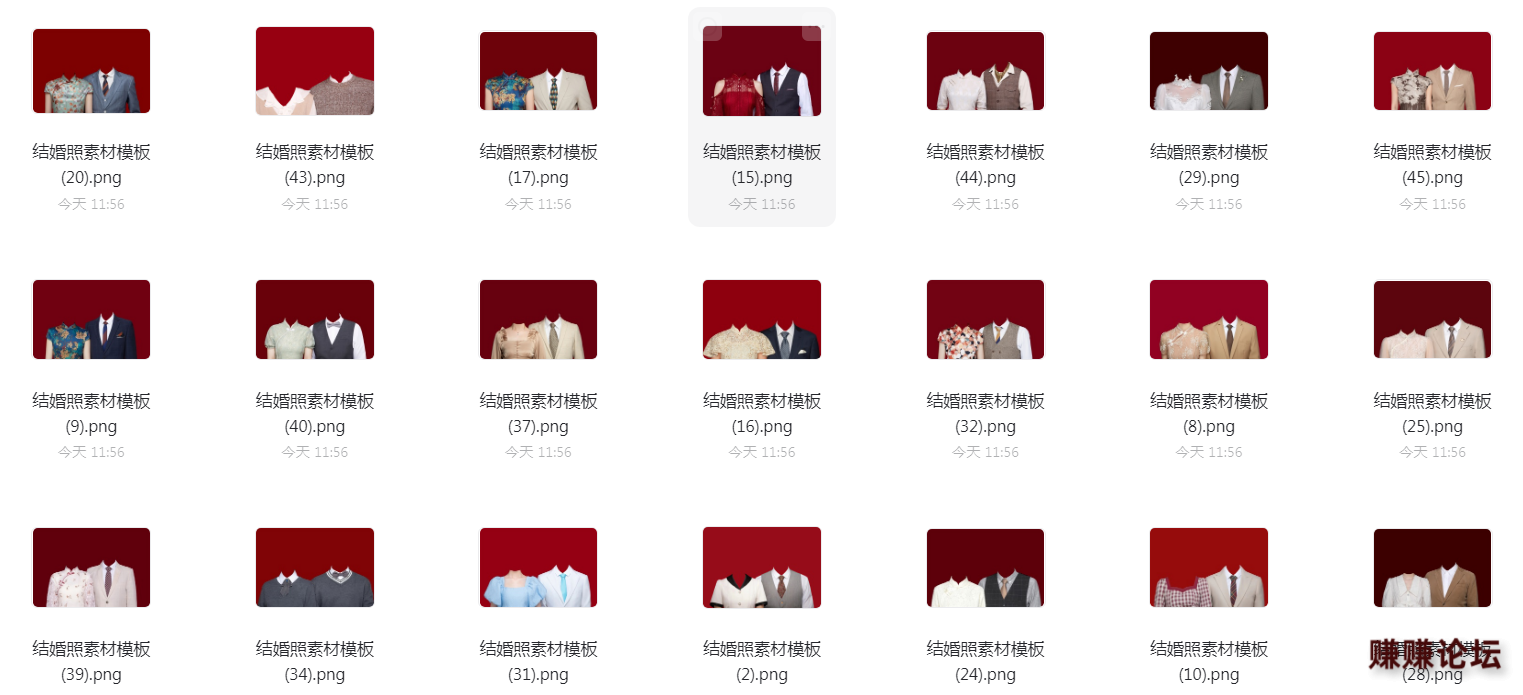Open file 结婚照素材模板 (40).png
Viewport: 1523px width, 695px height.
315,319
